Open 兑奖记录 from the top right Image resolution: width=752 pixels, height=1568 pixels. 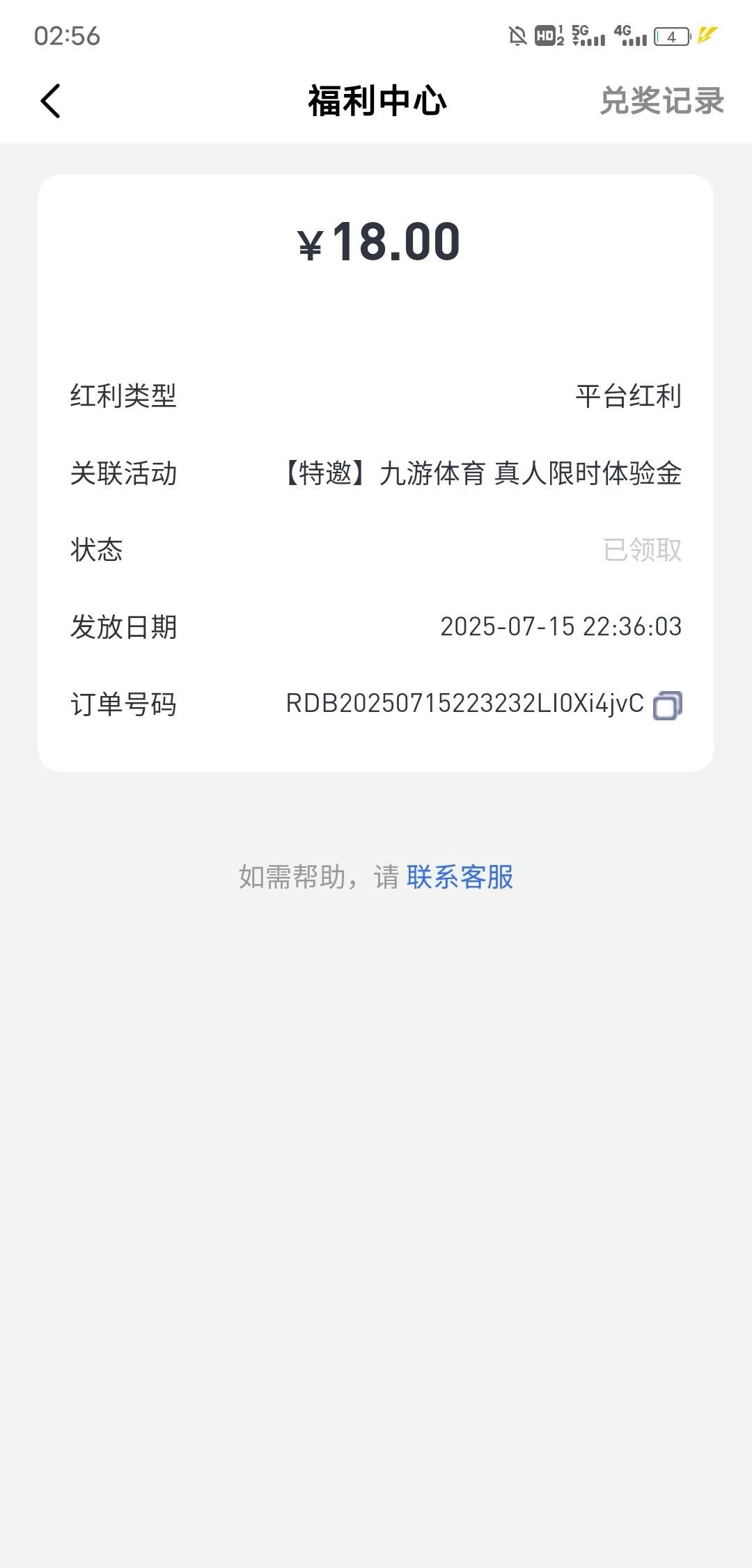click(x=663, y=102)
